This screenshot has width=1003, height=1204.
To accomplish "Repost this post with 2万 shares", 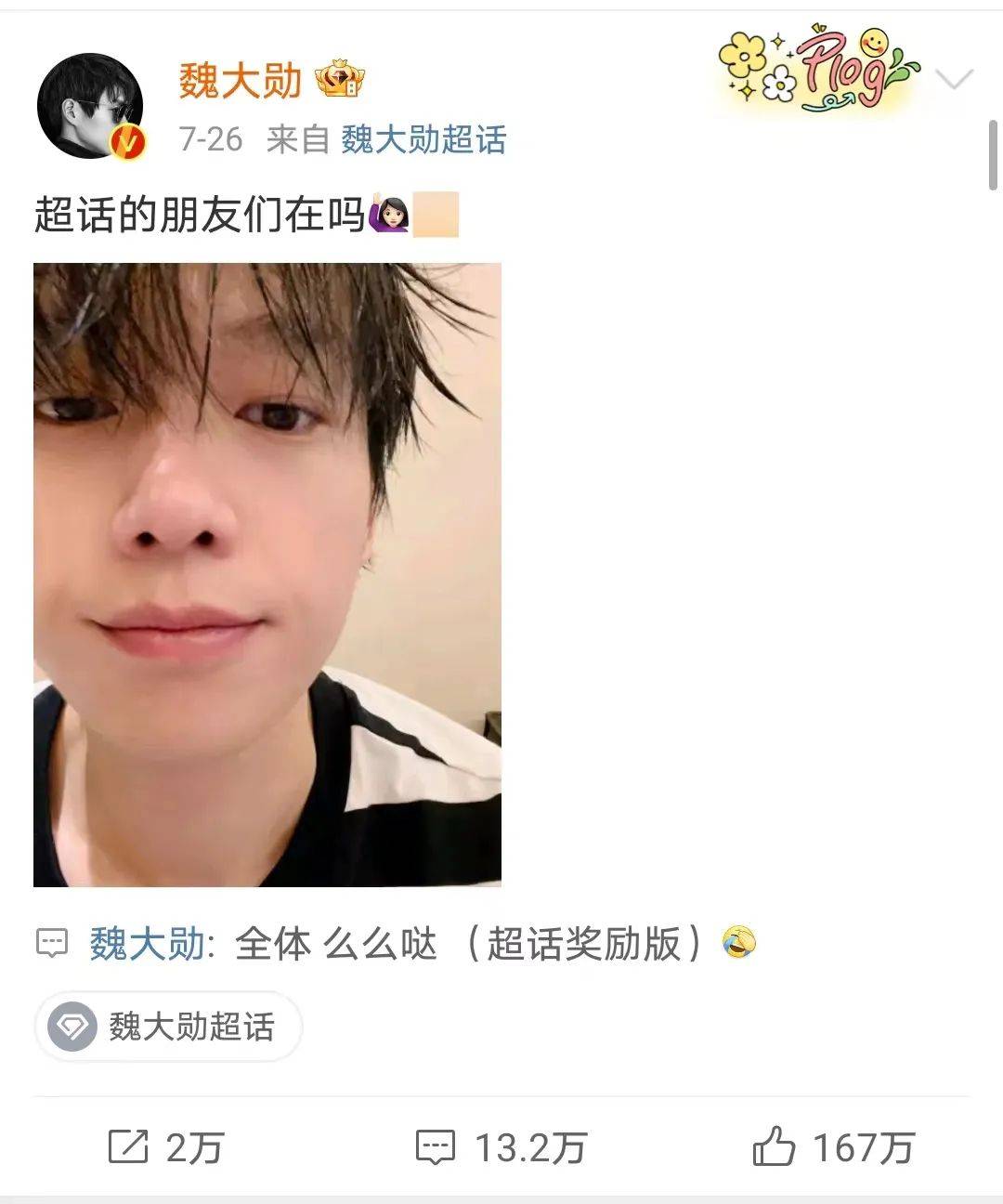I will coord(165,1147).
